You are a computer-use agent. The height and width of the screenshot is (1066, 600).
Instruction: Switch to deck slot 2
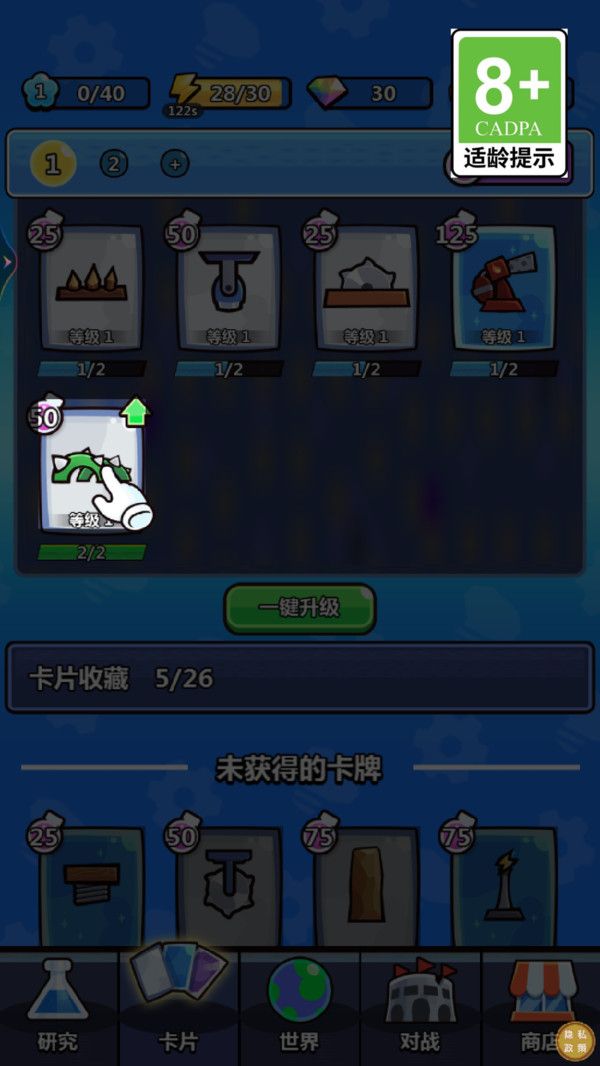point(113,163)
